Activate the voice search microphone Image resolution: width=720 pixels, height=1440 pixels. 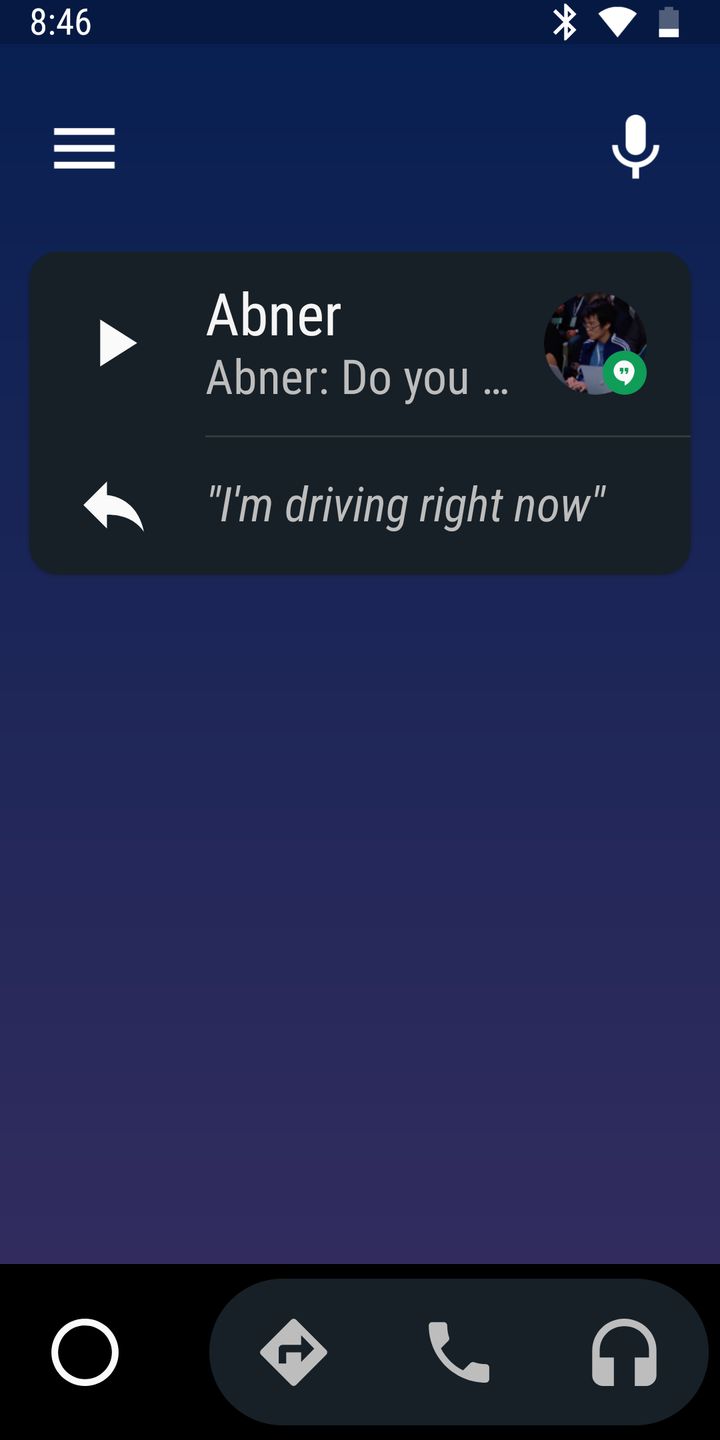pyautogui.click(x=635, y=147)
